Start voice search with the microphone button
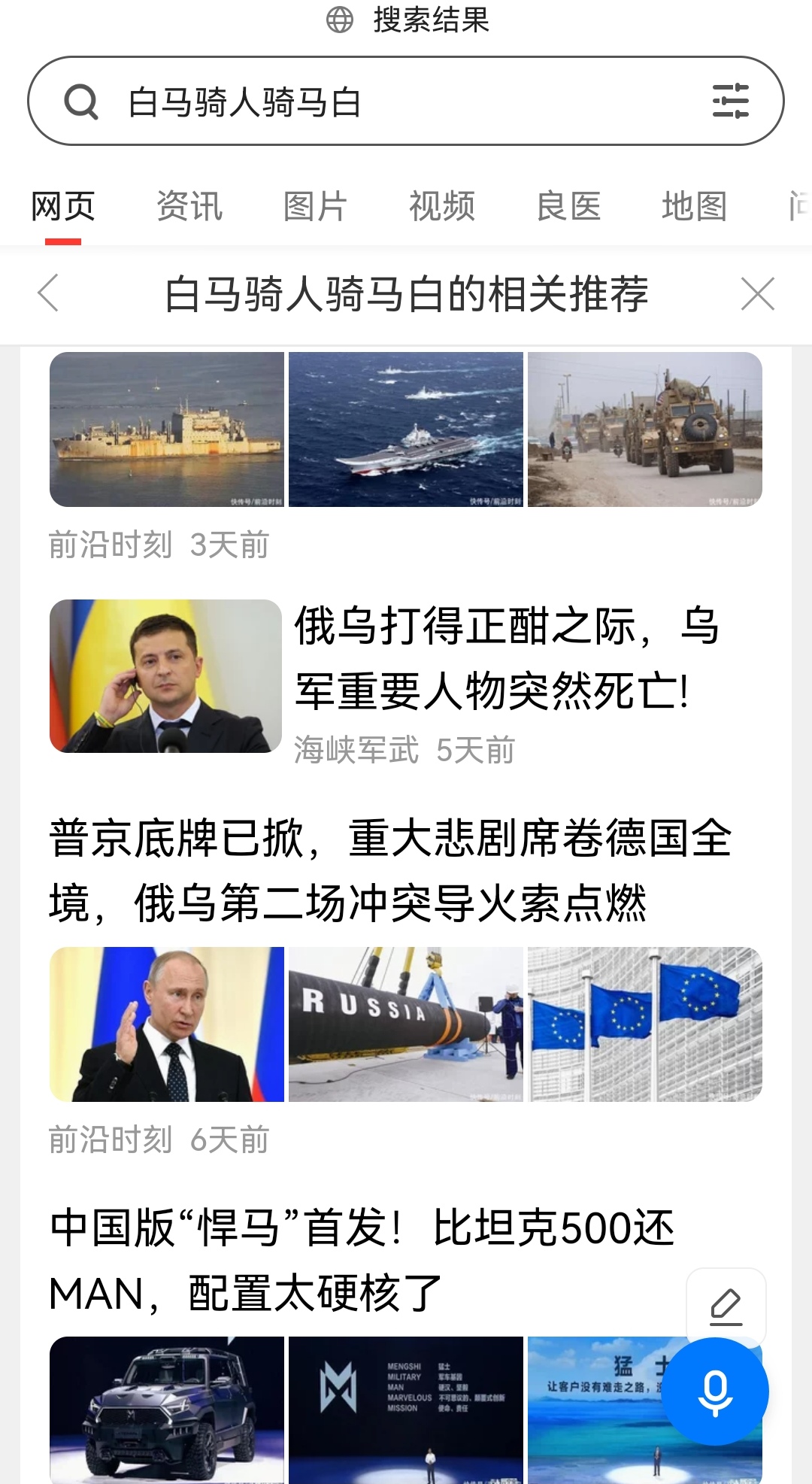This screenshot has width=812, height=1484. (x=715, y=1391)
